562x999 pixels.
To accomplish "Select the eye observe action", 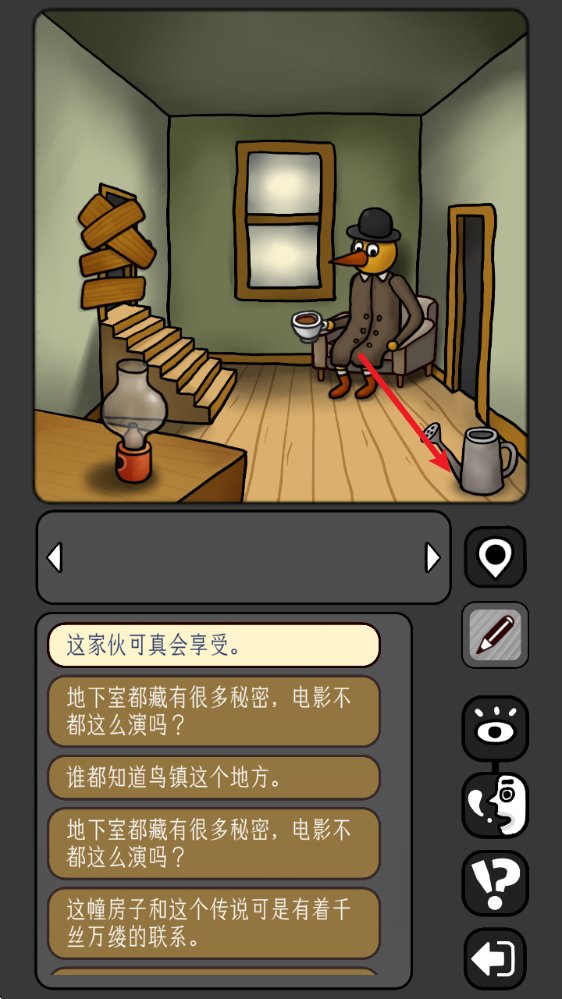I will coord(495,728).
